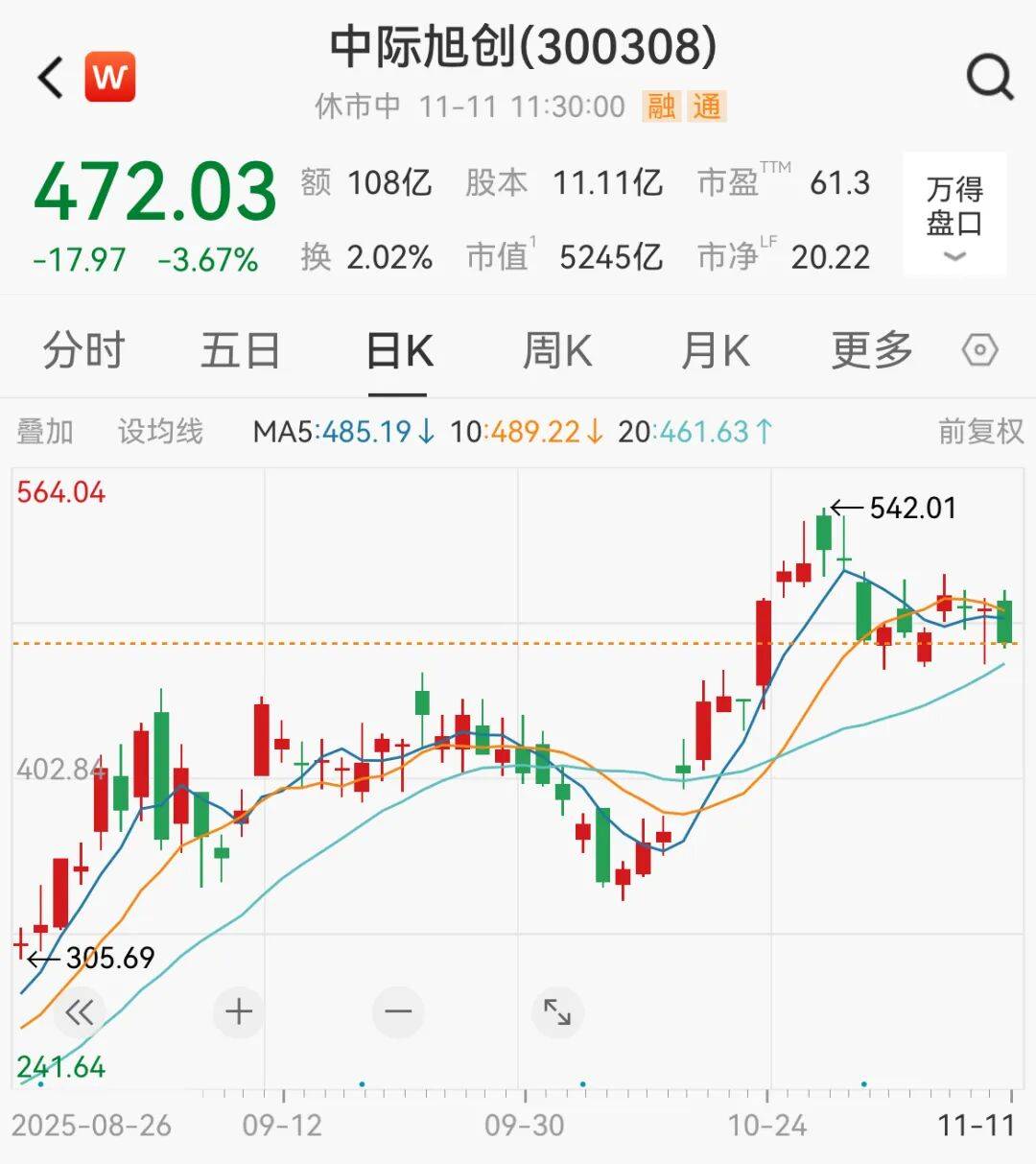Click double-left-arrow to view earlier candles
The width and height of the screenshot is (1036, 1164).
click(79, 1011)
